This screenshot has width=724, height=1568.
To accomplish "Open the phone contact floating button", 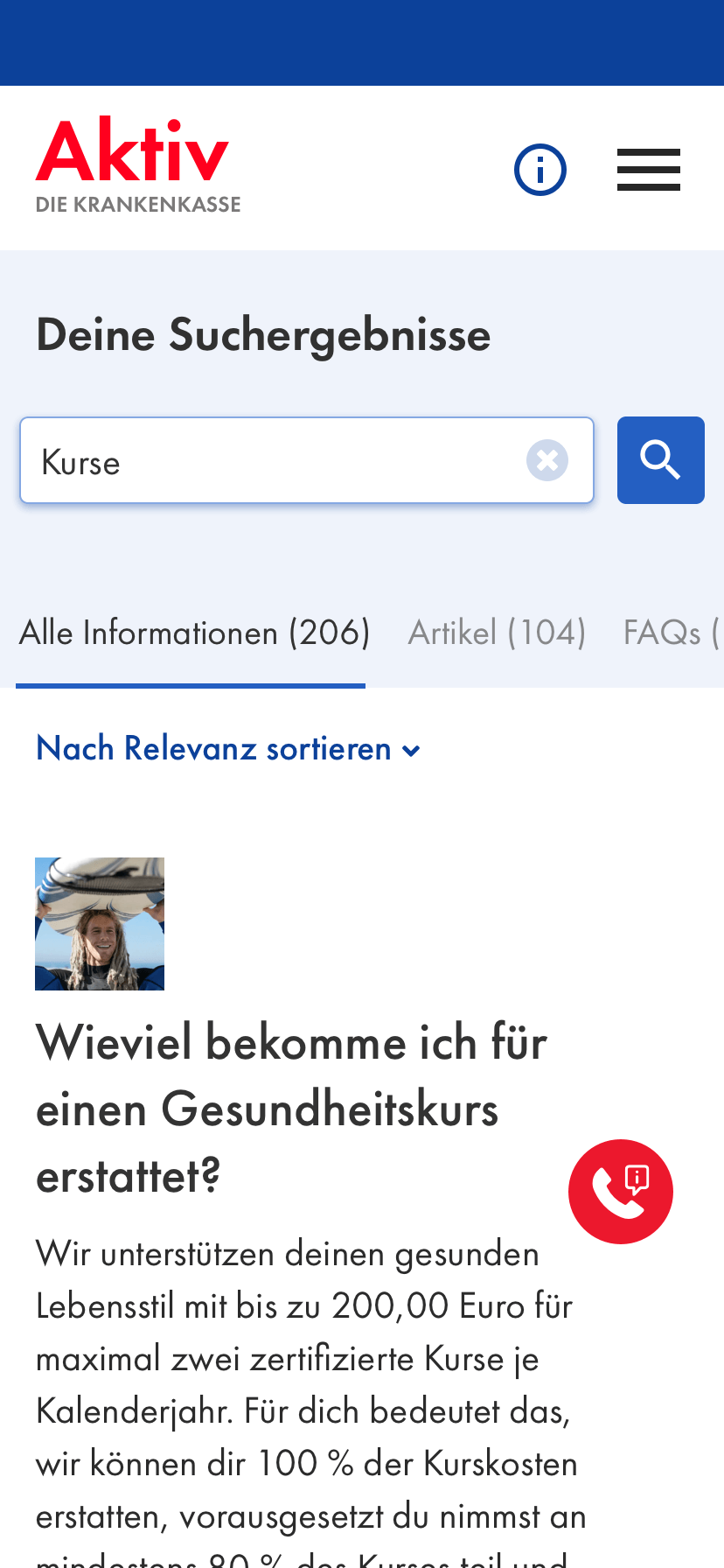I will point(621,1192).
